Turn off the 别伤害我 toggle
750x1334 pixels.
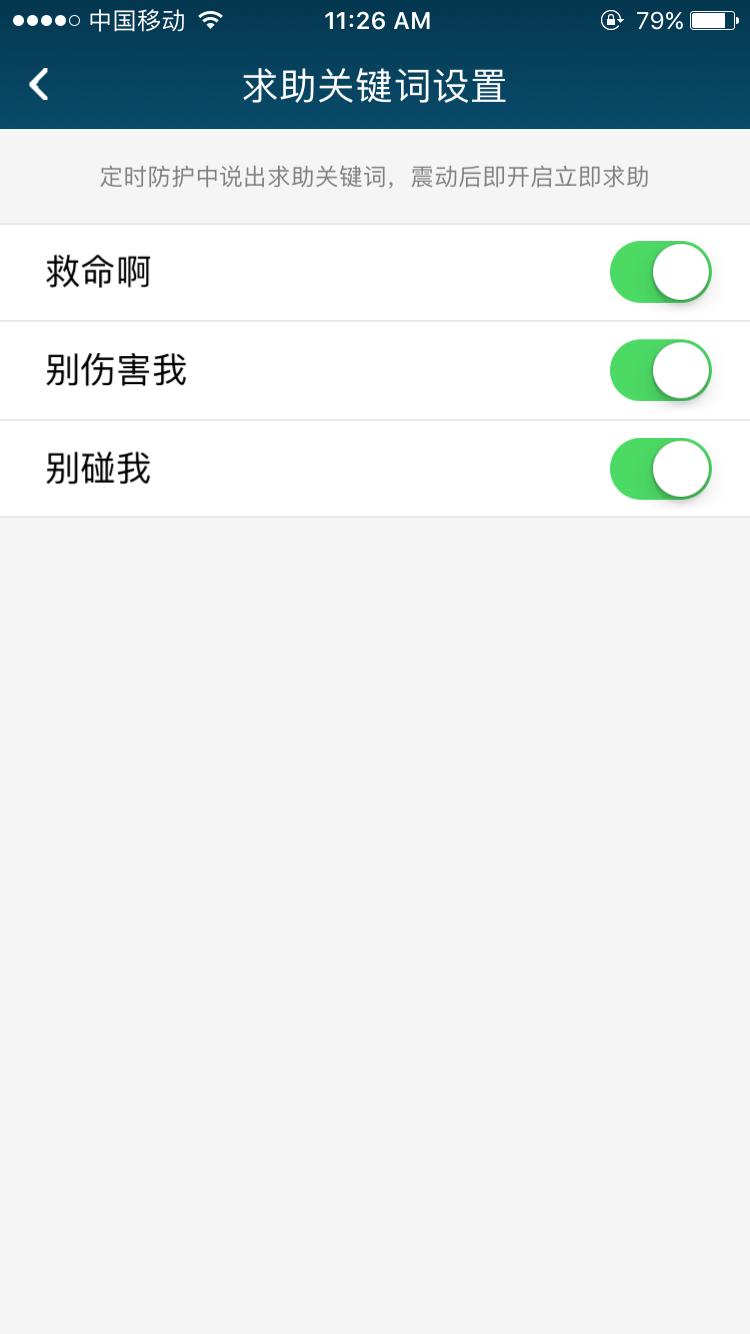[x=660, y=370]
